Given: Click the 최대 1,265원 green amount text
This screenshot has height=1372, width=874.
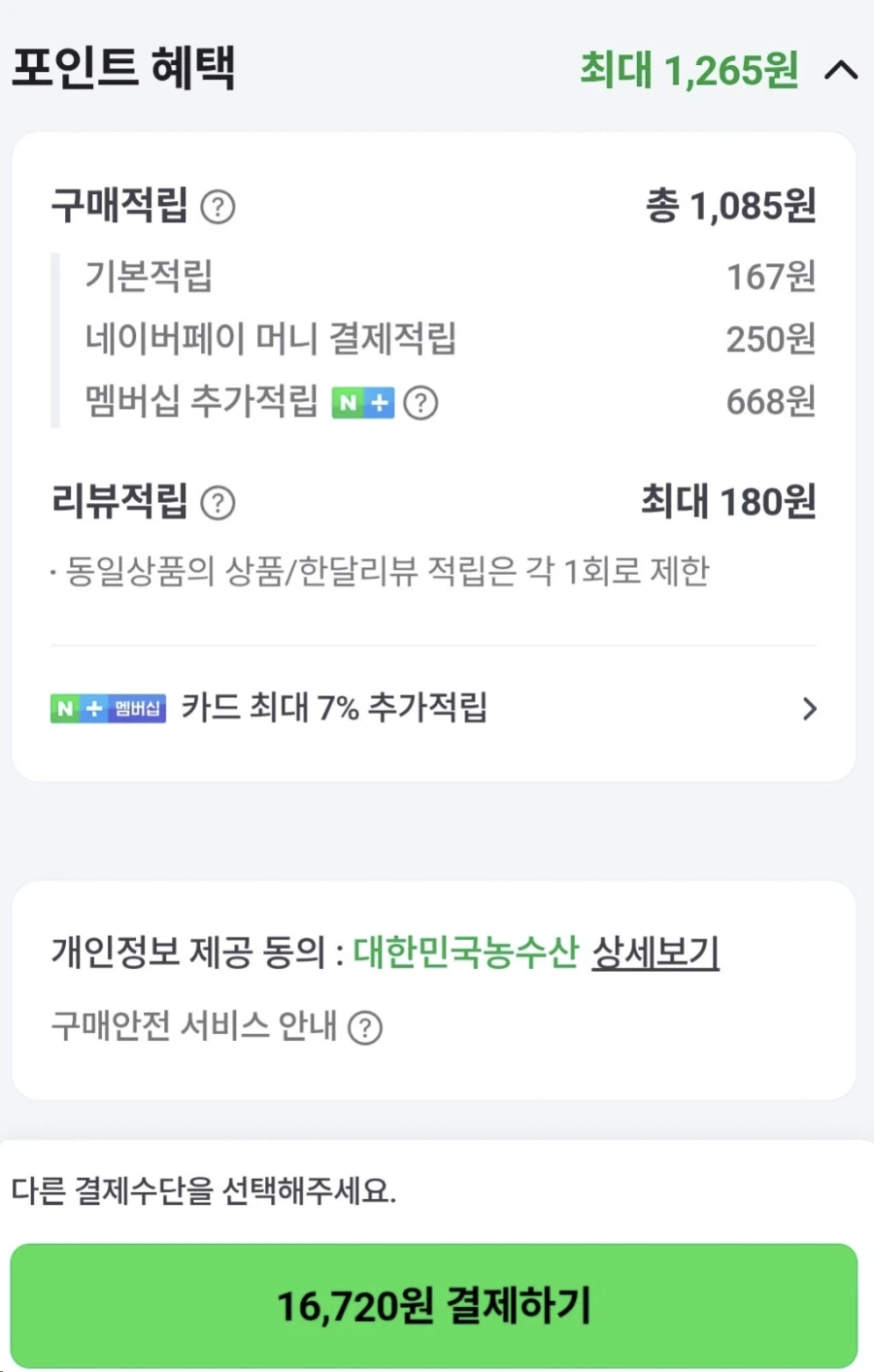Looking at the screenshot, I should [x=688, y=69].
